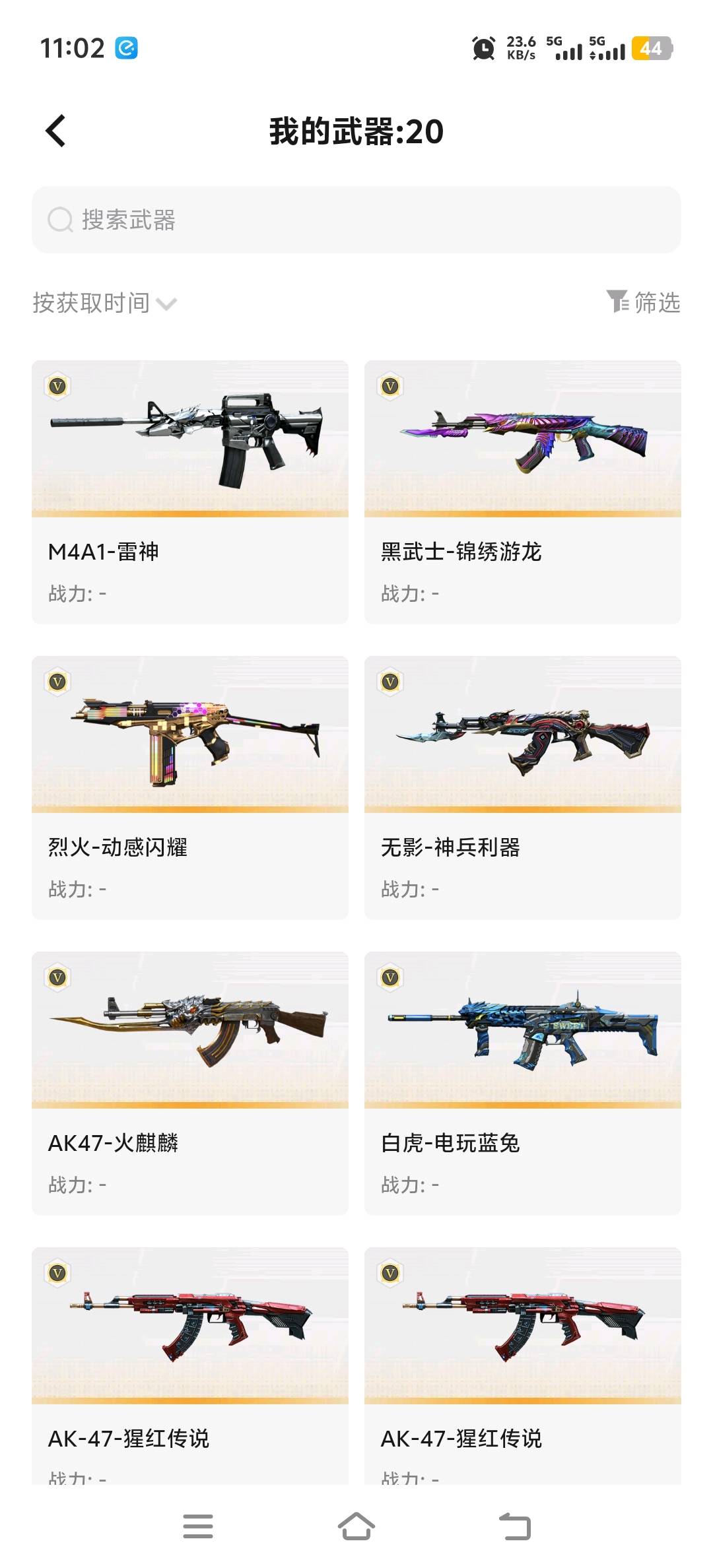This screenshot has height=1568, width=713.
Task: Tap the 搜索武器 search field
Action: point(356,220)
